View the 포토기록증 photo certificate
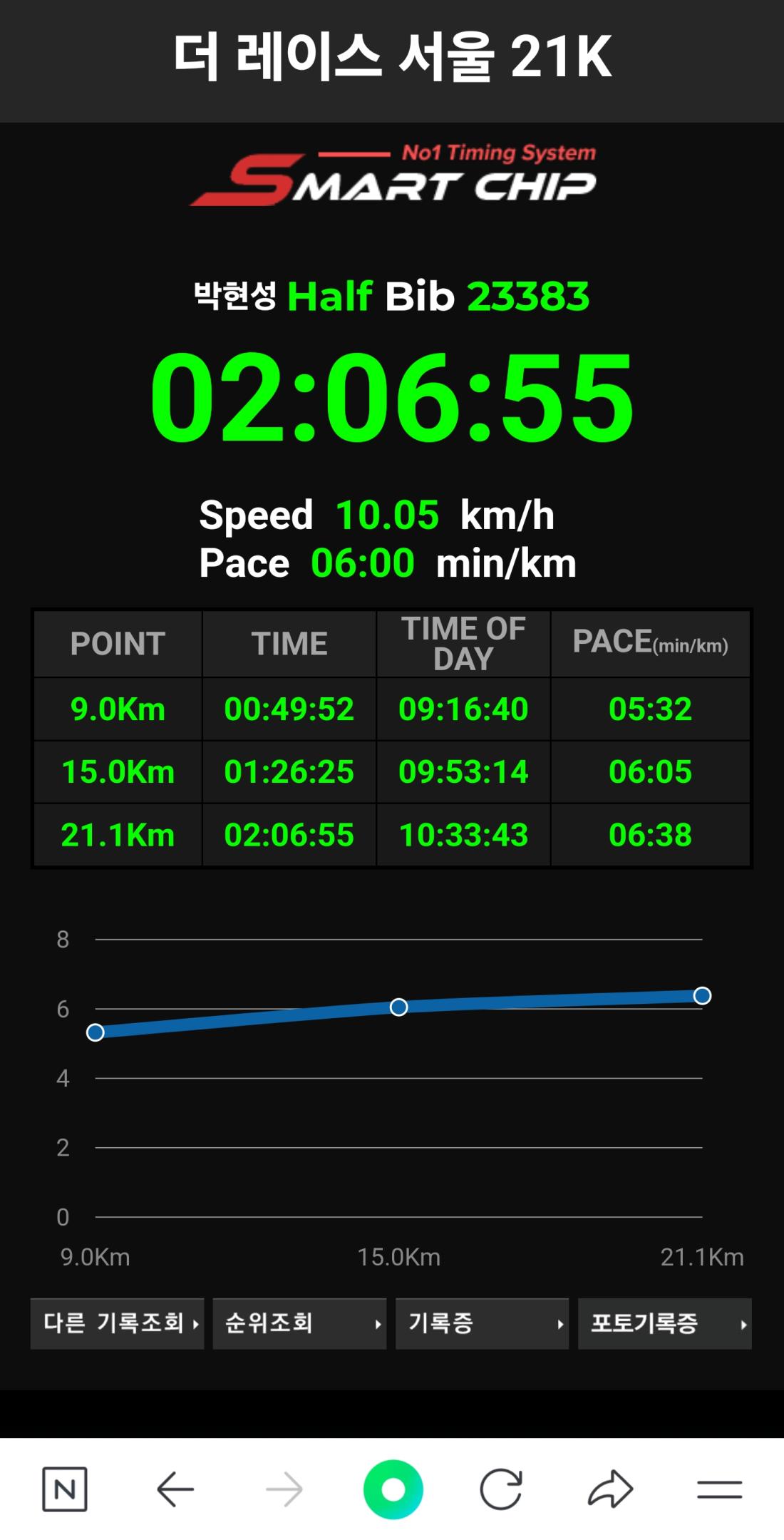This screenshot has height=1540, width=784. tap(664, 1323)
